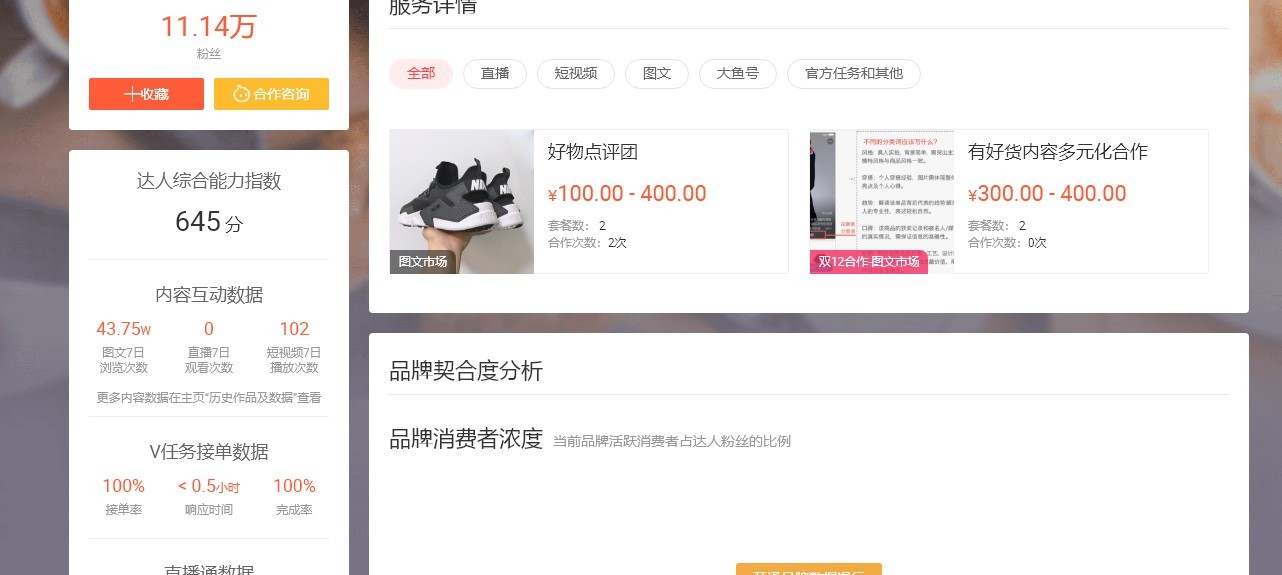The image size is (1282, 575).
Task: Select the 大鱼号 filter chip
Action: [x=737, y=74]
